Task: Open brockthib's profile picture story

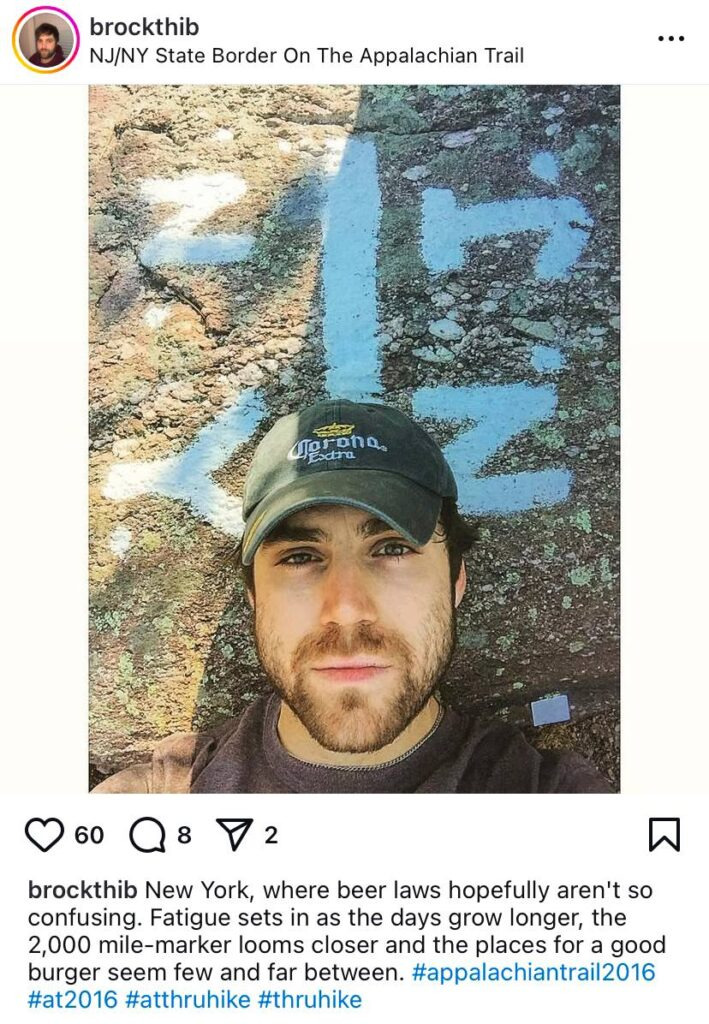Action: (45, 40)
